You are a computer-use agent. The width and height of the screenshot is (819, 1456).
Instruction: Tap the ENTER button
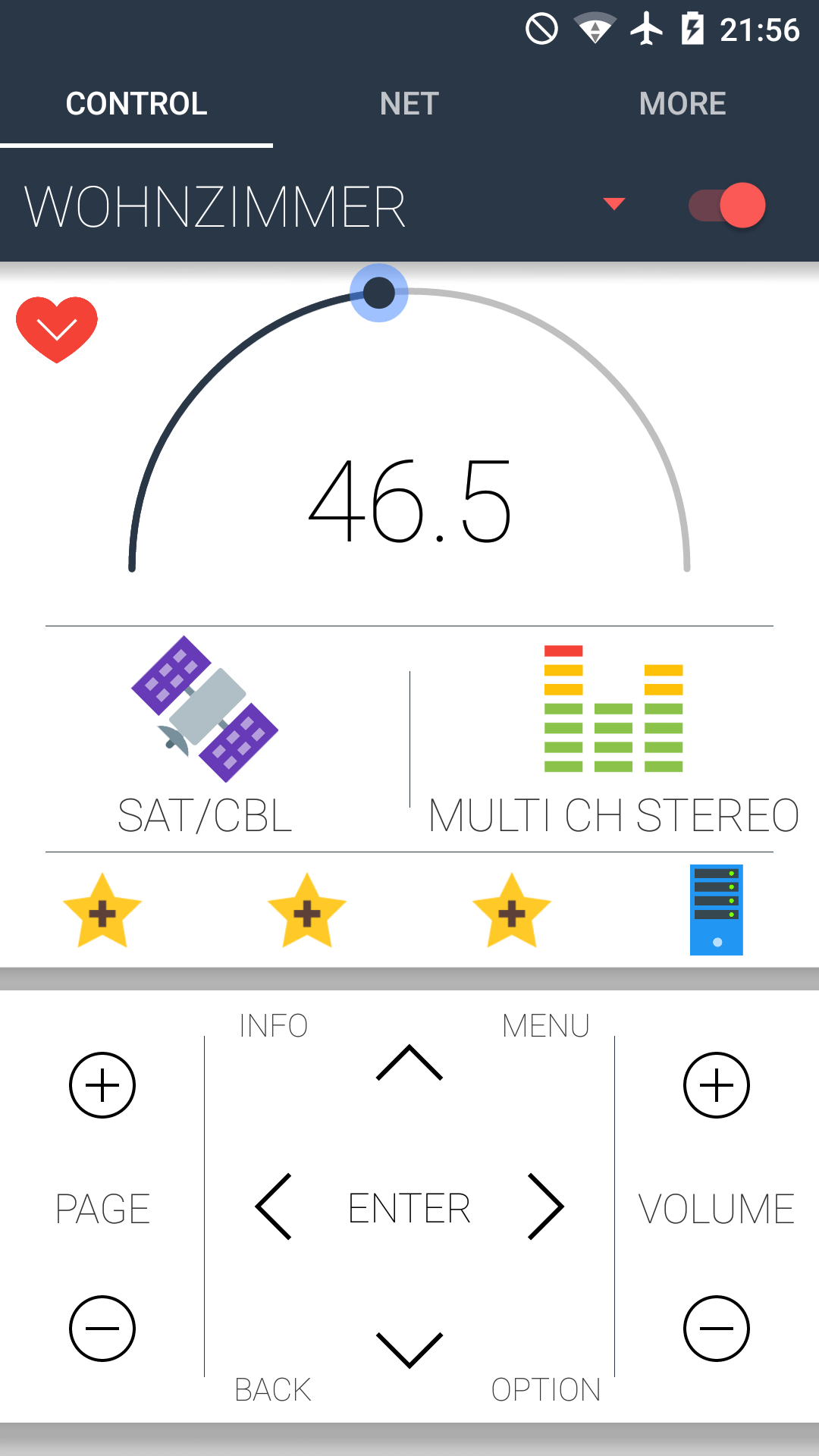(409, 1208)
